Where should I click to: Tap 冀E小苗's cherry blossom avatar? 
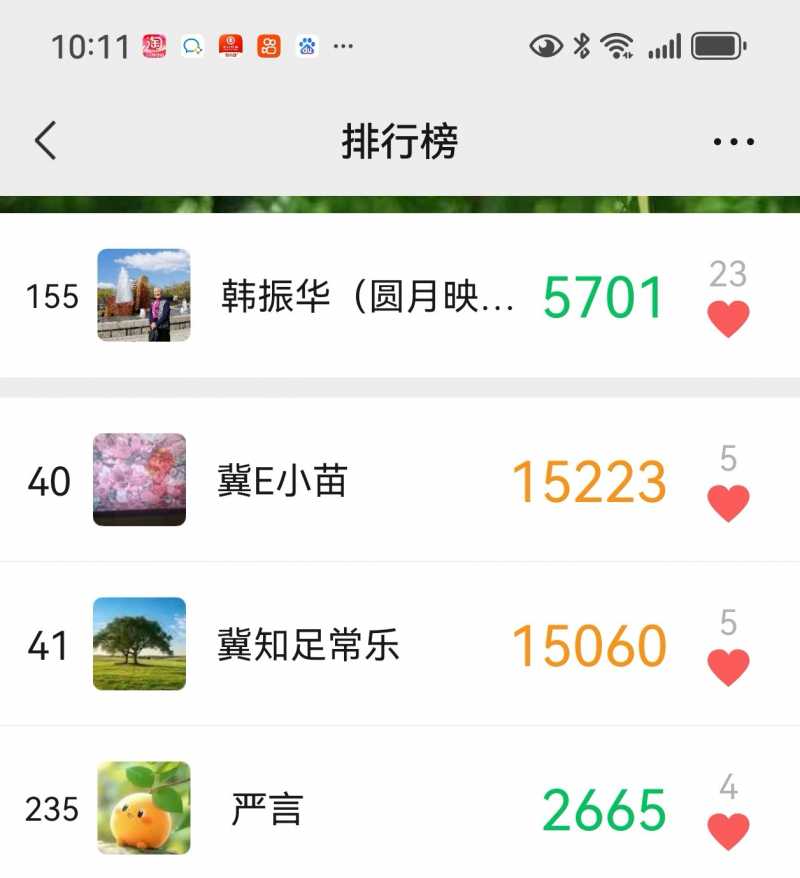[140, 481]
